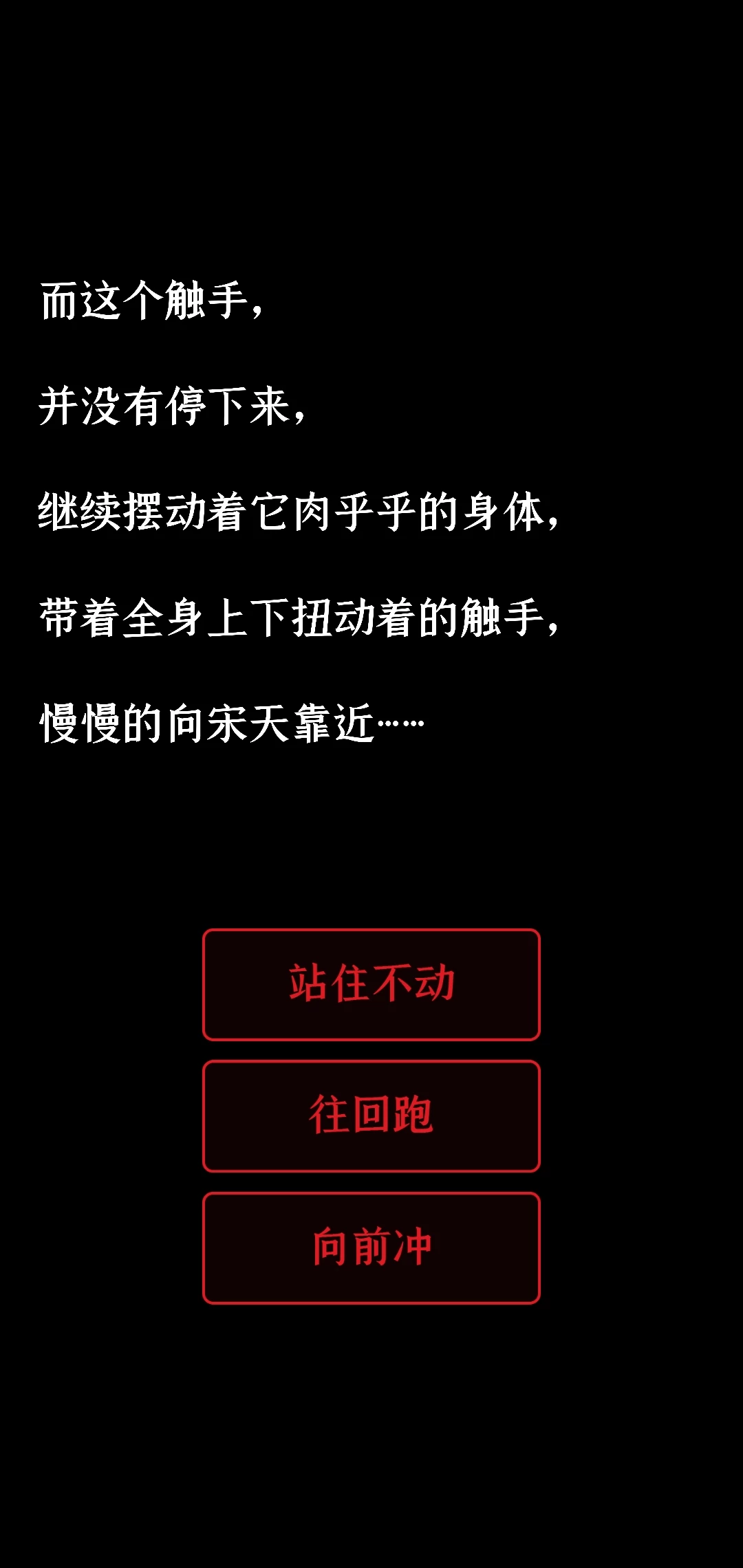The image size is (743, 1568).
Task: Select the 往回跑 choice
Action: coord(371,1115)
